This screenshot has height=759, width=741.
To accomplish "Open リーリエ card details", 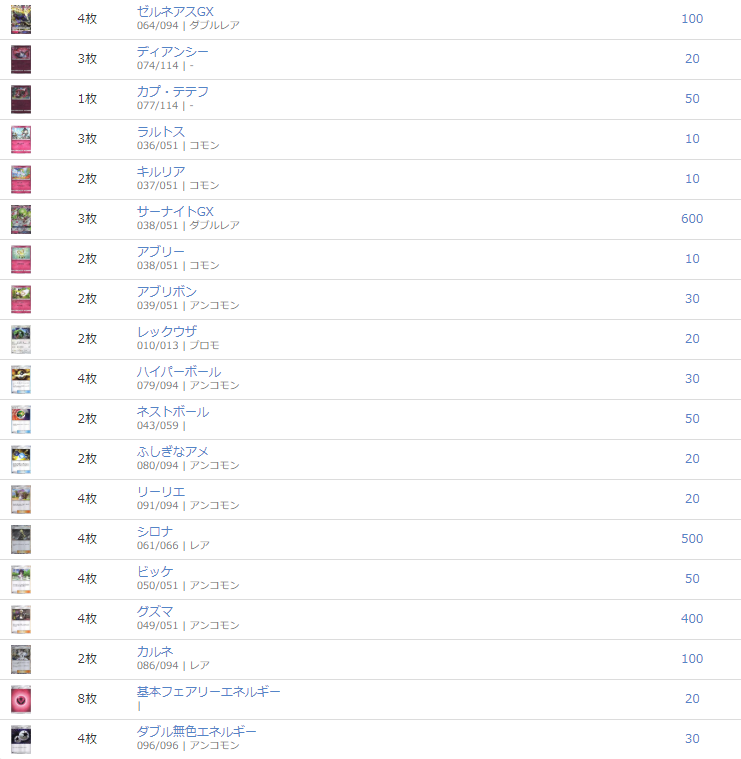I will pyautogui.click(x=161, y=492).
